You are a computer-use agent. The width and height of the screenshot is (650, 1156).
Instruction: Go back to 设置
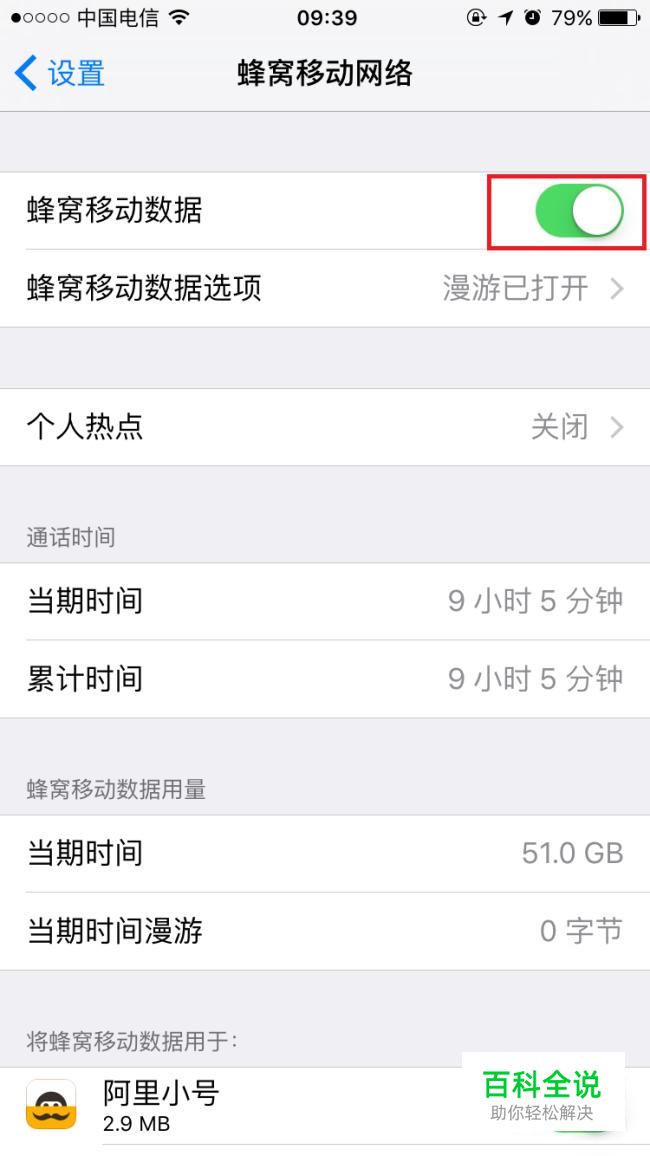[x=60, y=74]
